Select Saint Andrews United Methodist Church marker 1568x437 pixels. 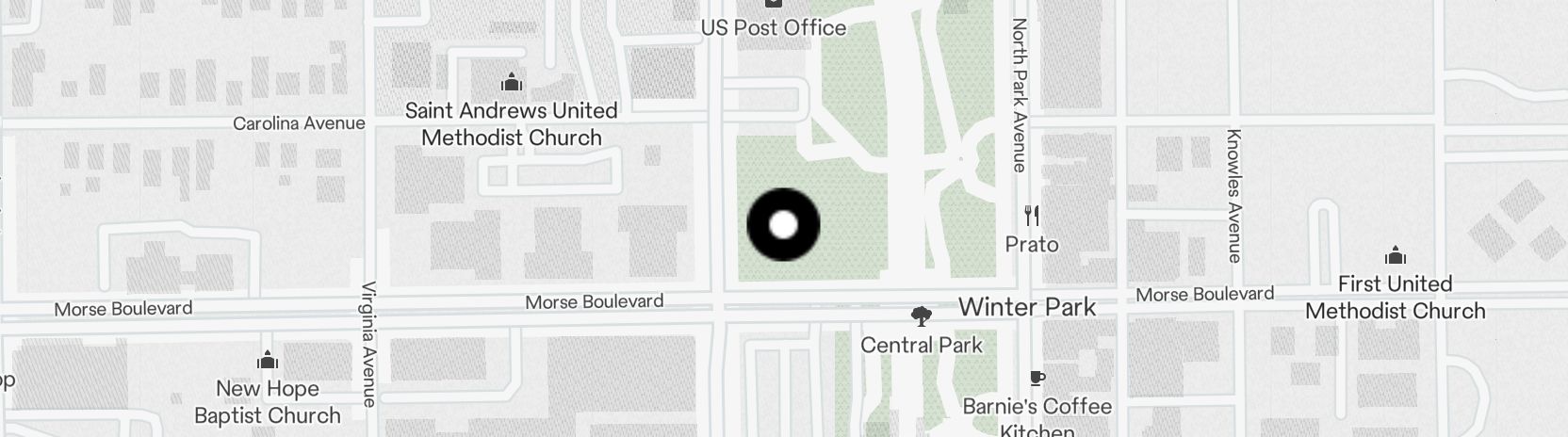coord(512,83)
